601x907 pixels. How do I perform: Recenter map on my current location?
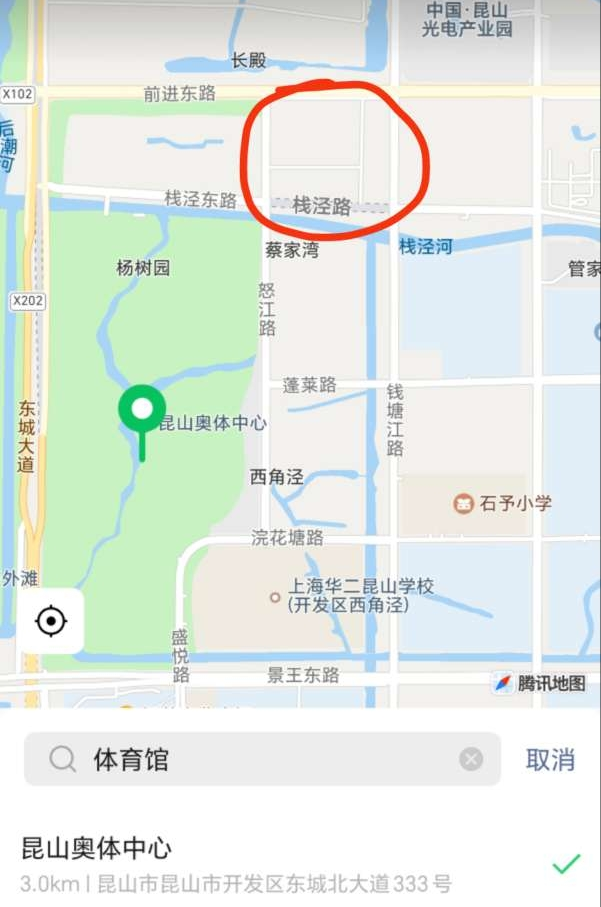[50, 621]
